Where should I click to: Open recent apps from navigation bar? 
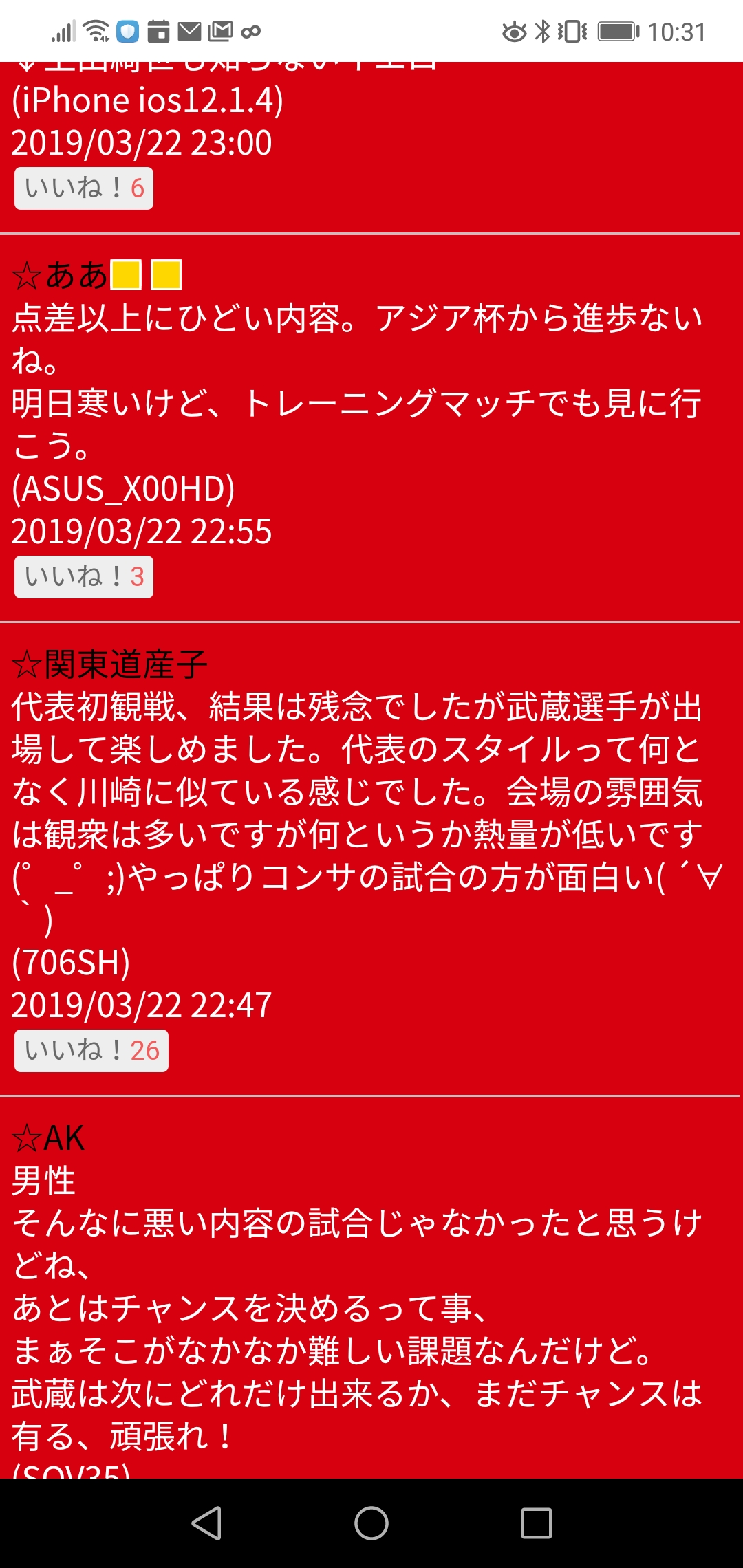click(536, 1523)
